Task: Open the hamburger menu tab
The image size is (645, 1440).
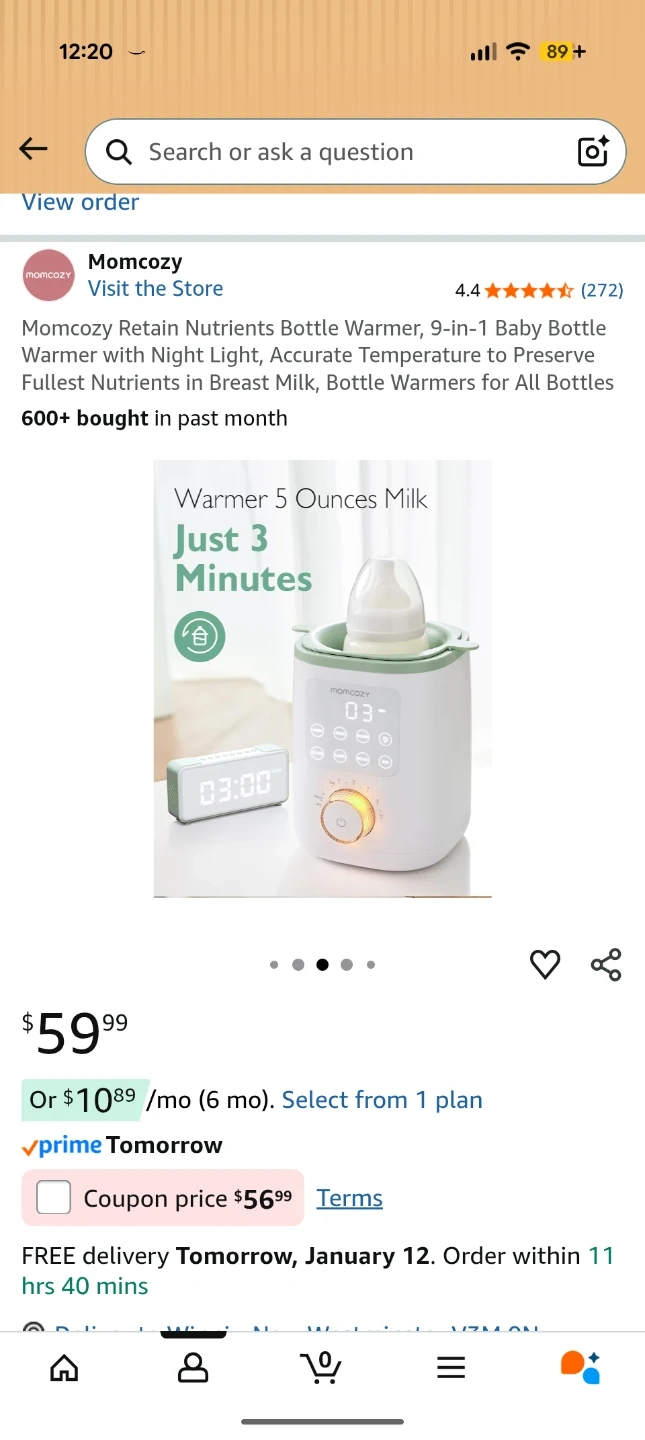Action: [x=451, y=1367]
